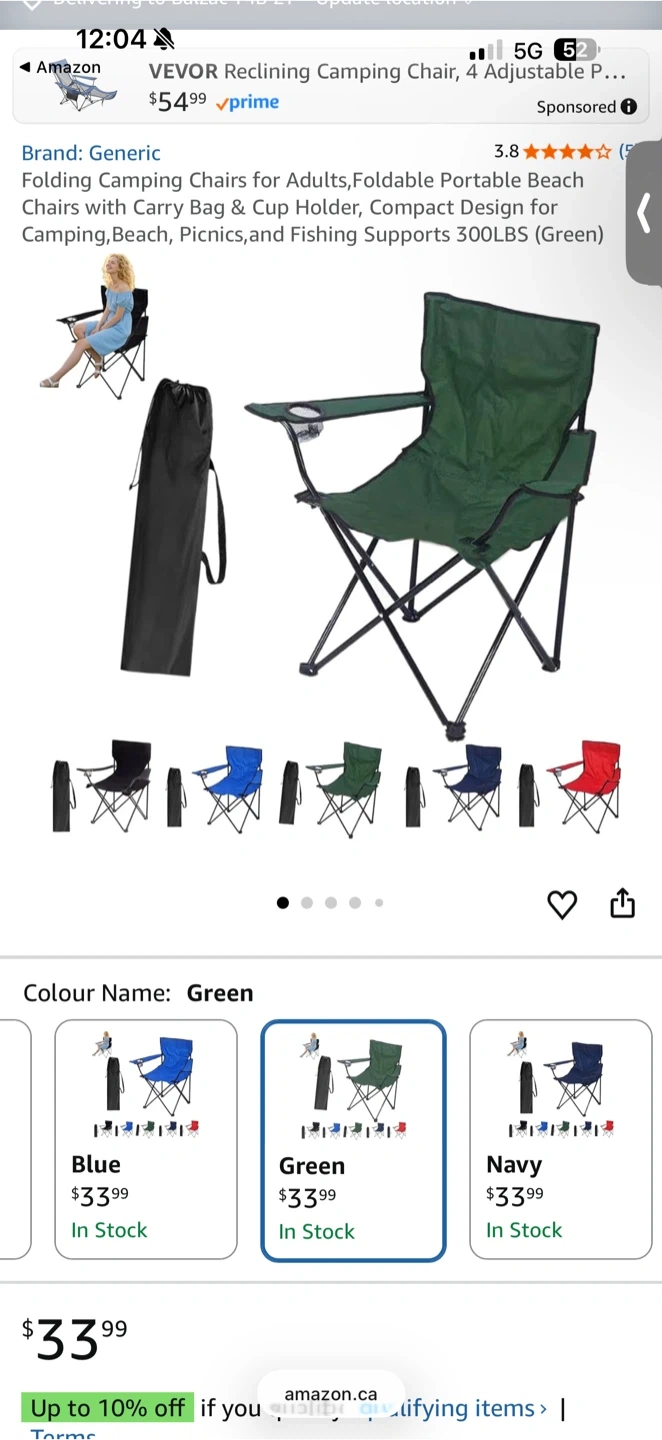Share this camping chair listing
This screenshot has height=1440, width=662.
click(622, 903)
